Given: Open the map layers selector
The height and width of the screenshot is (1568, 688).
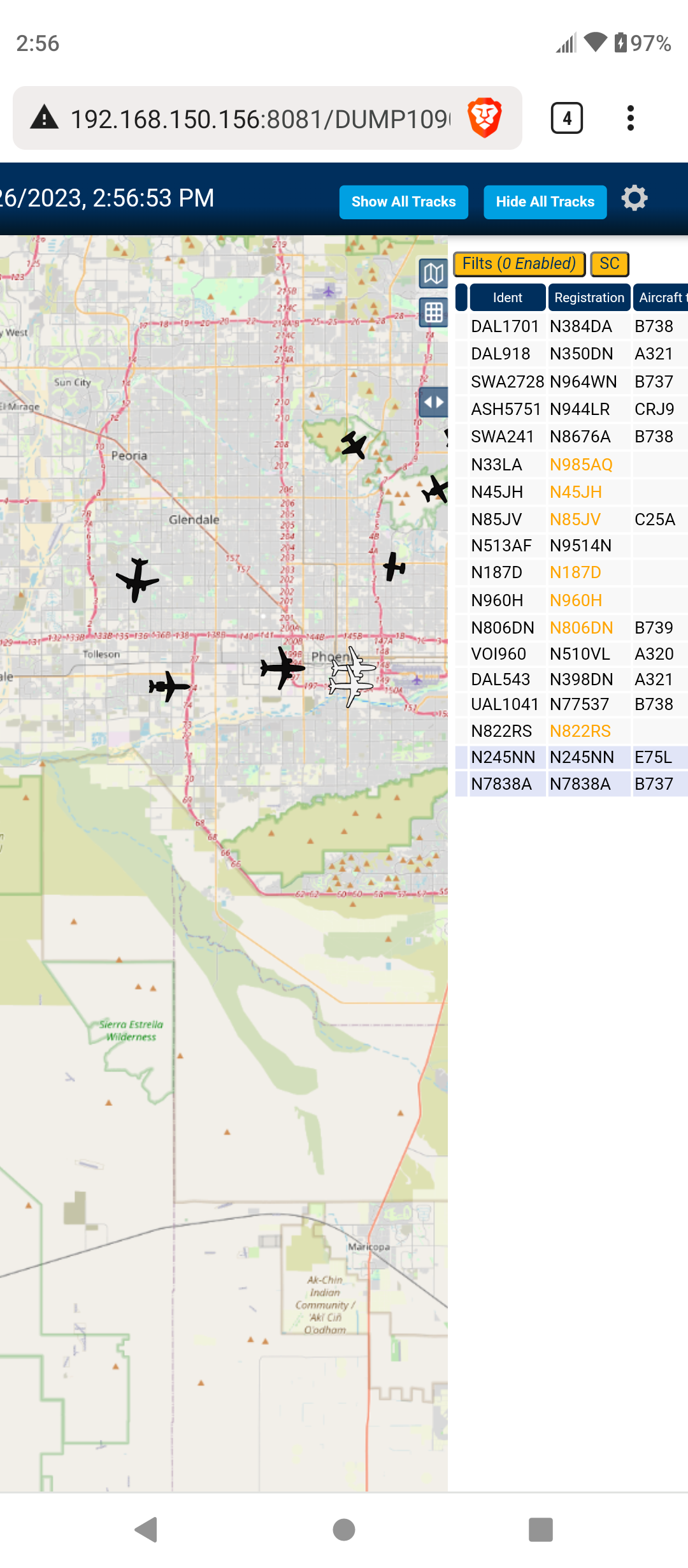Looking at the screenshot, I should [x=433, y=274].
